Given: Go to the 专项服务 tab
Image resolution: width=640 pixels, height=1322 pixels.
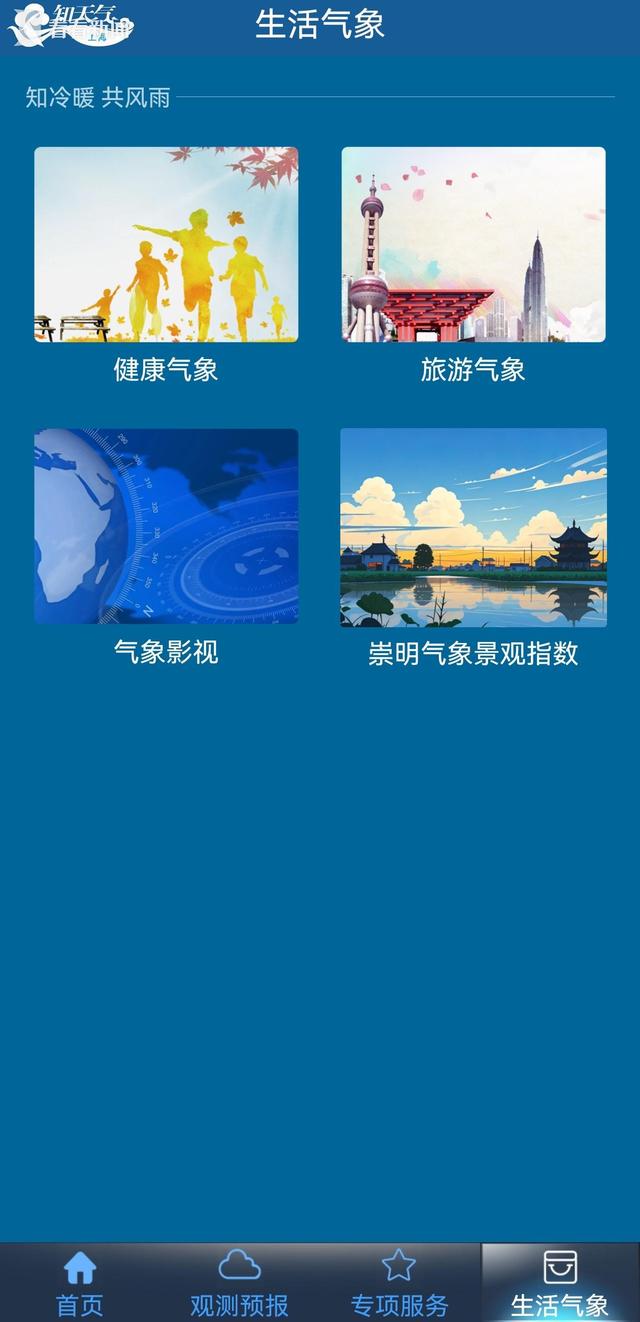Looking at the screenshot, I should point(399,1283).
